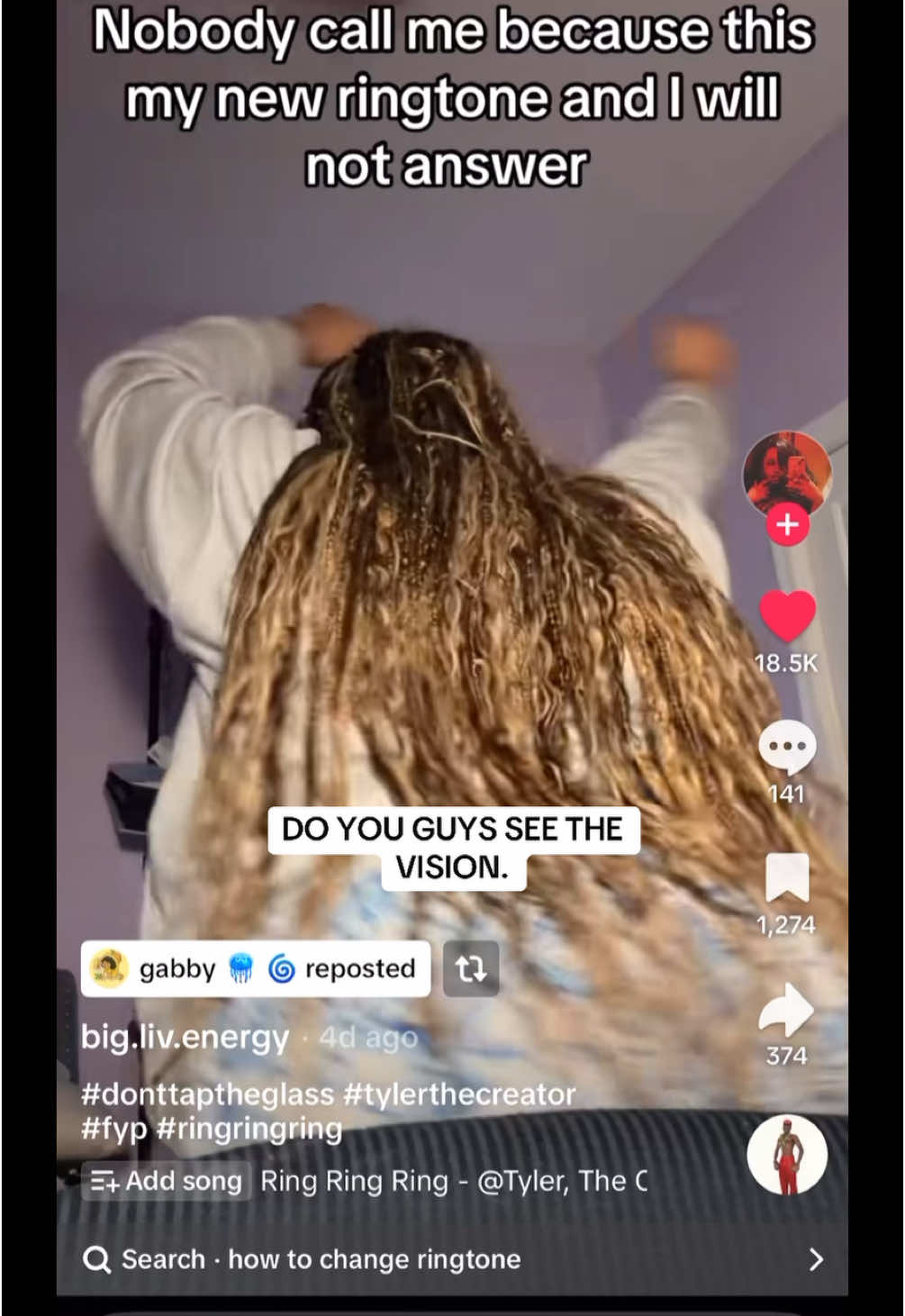The width and height of the screenshot is (905, 1316).
Task: View gabby's reposted label
Action: [255, 969]
